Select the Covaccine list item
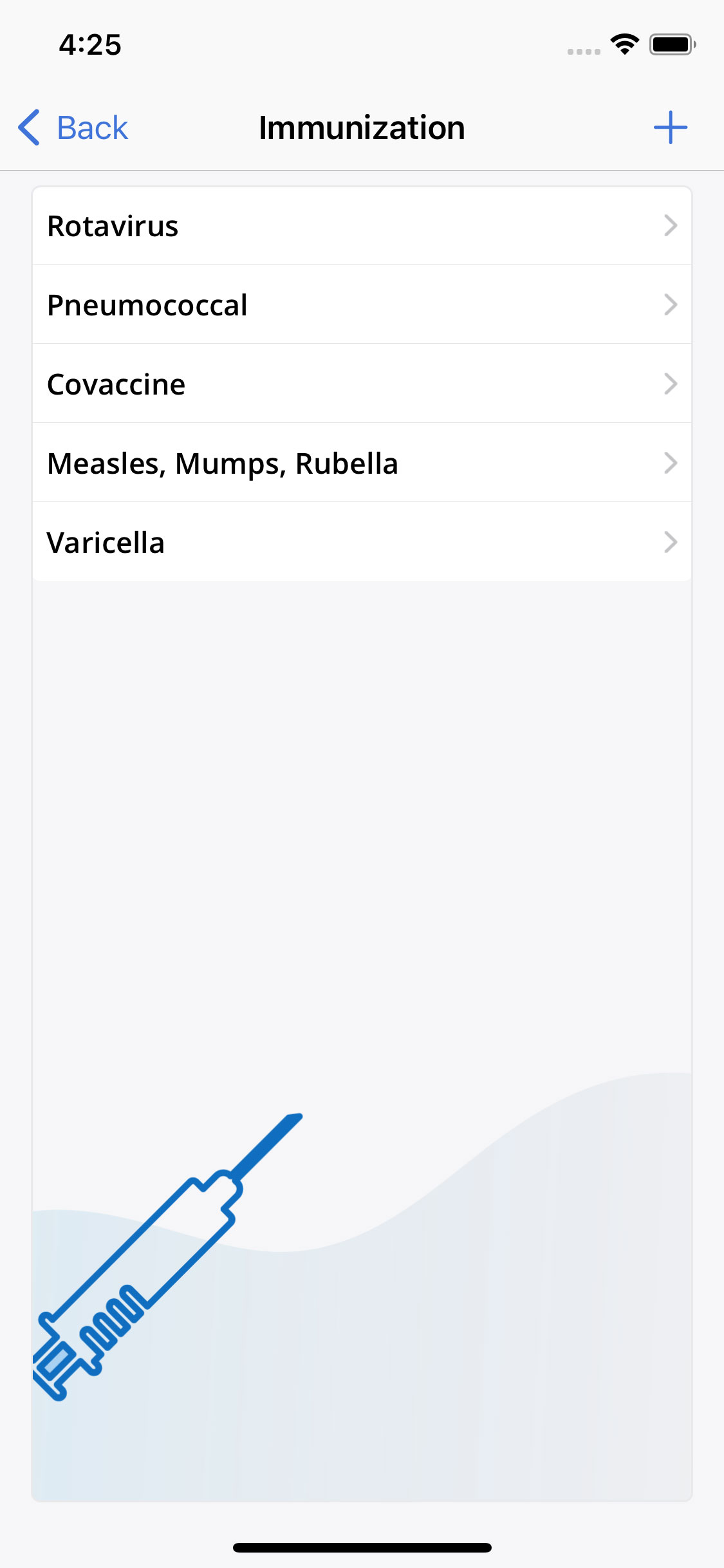The width and height of the screenshot is (724, 1568). point(362,384)
